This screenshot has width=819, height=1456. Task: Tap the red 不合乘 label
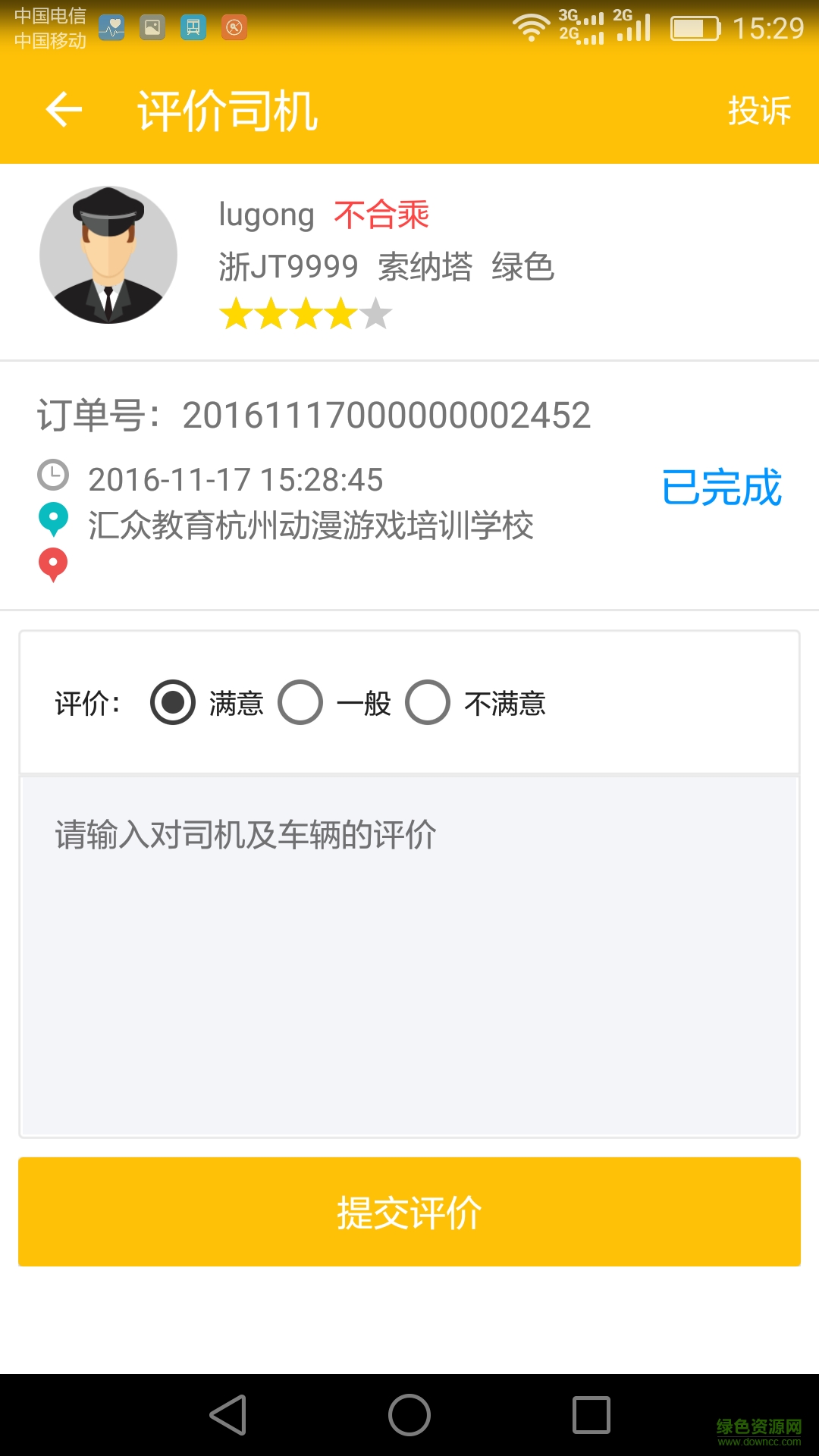pos(380,215)
